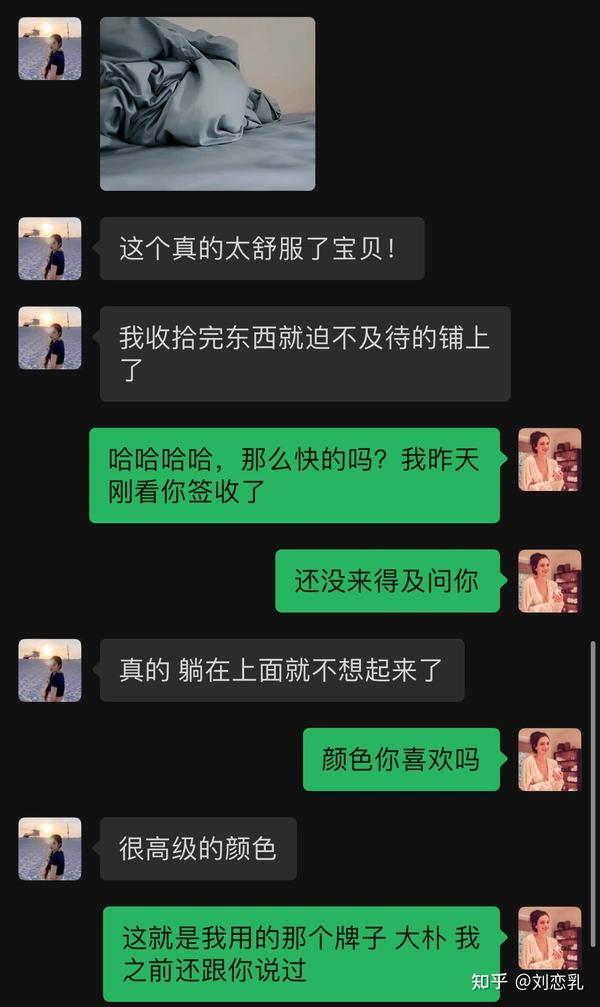The width and height of the screenshot is (600, 1007).
Task: Open sender's avatar beside '很高级的颜色'
Action: pos(50,848)
